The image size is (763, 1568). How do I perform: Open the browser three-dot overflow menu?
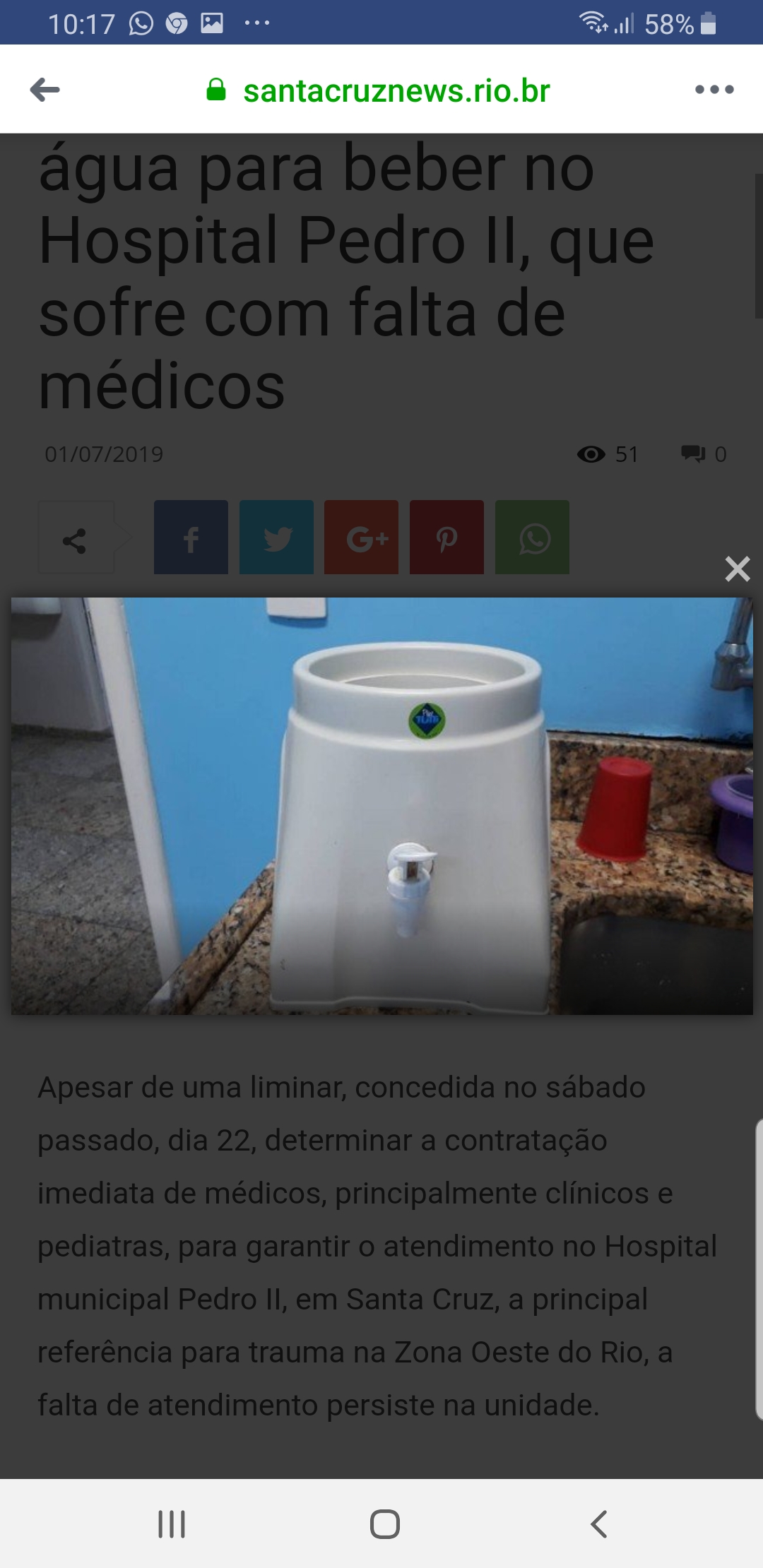pyautogui.click(x=716, y=90)
